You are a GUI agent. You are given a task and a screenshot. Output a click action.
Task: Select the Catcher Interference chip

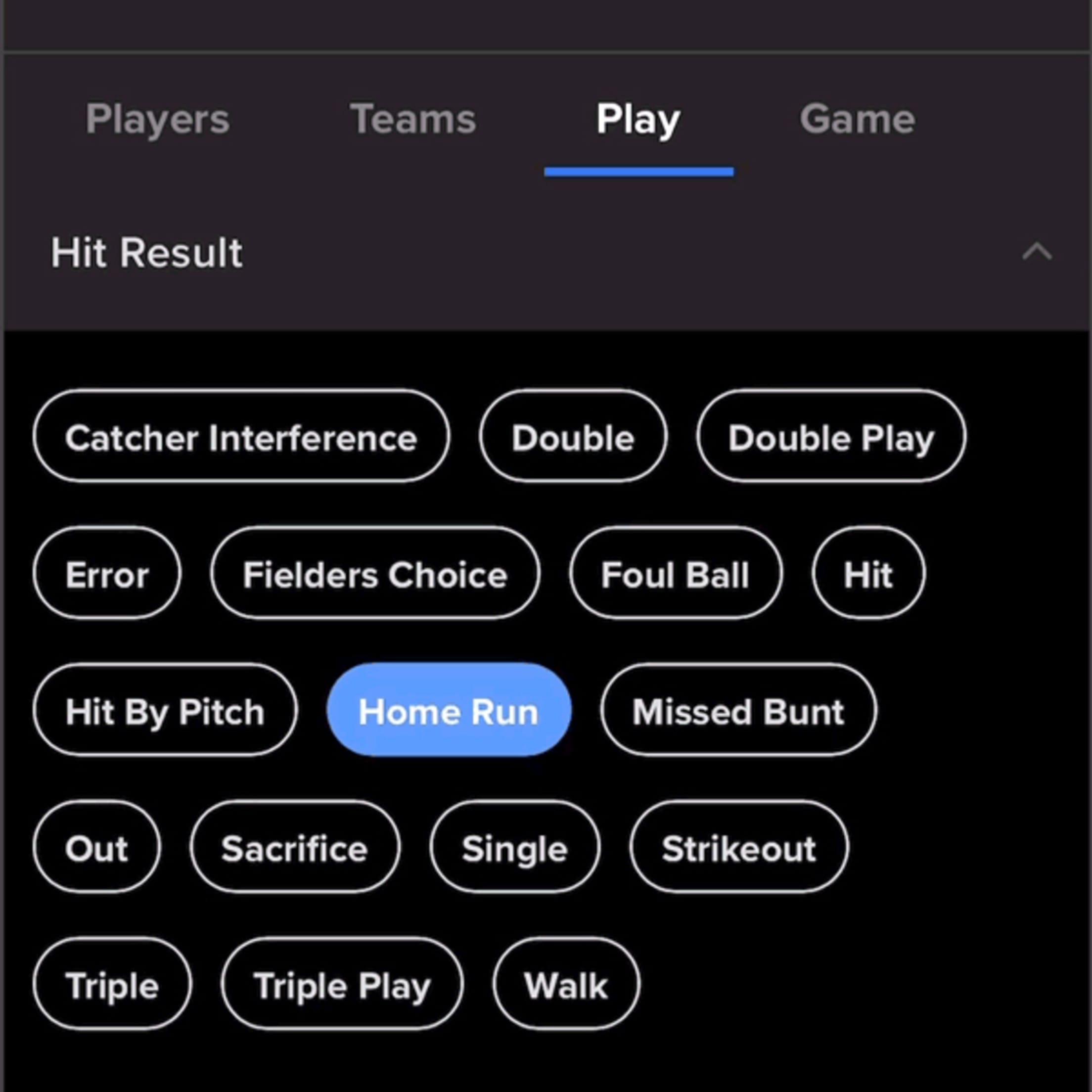pos(241,436)
